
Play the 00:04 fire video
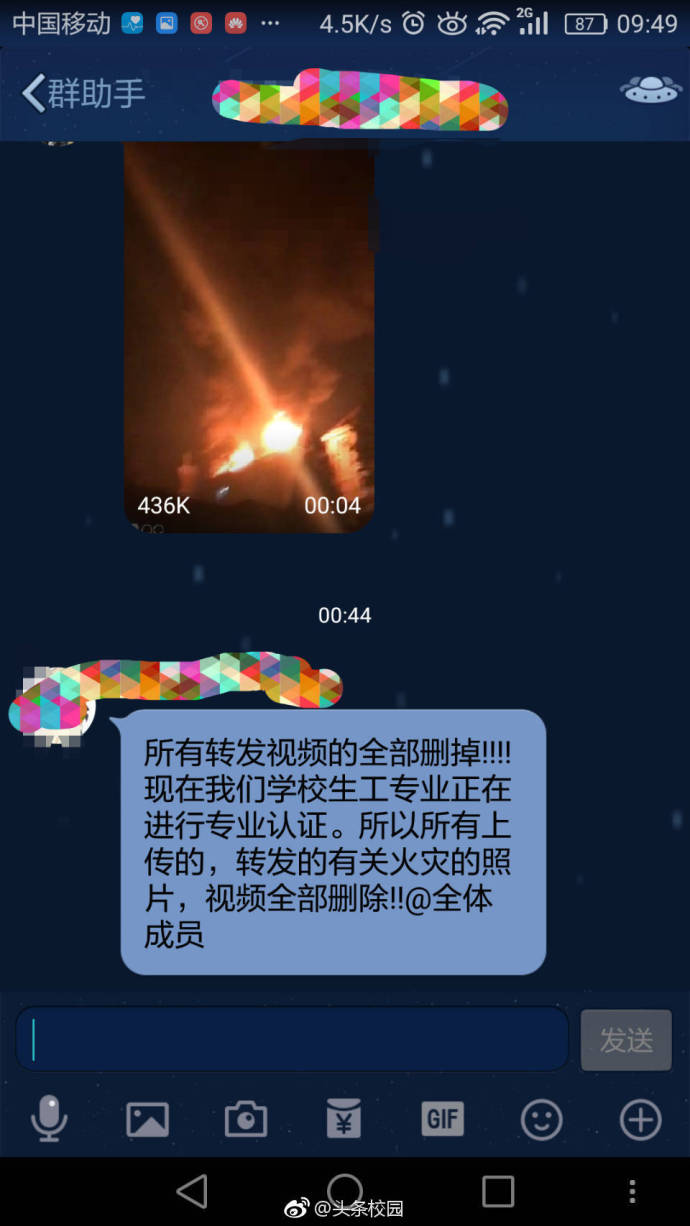tap(249, 336)
